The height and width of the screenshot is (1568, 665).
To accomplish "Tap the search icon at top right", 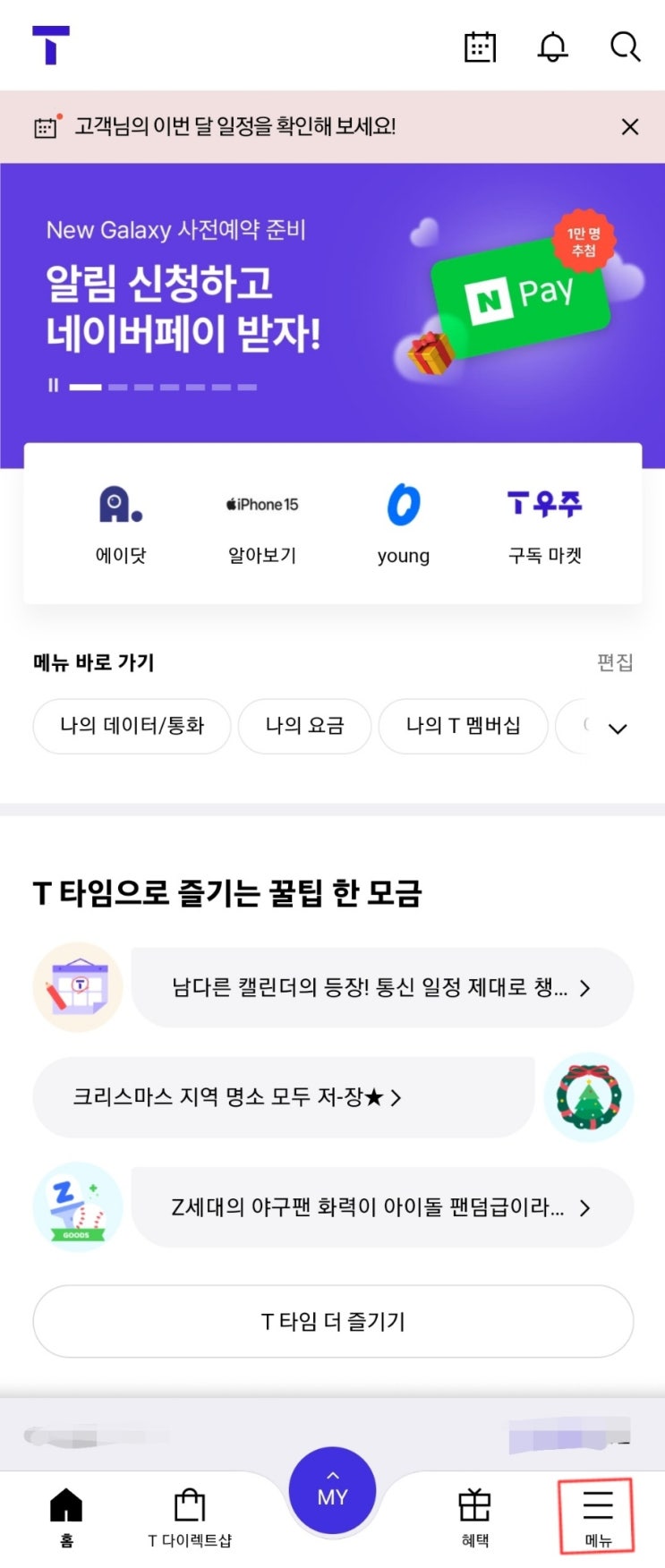I will point(625,47).
